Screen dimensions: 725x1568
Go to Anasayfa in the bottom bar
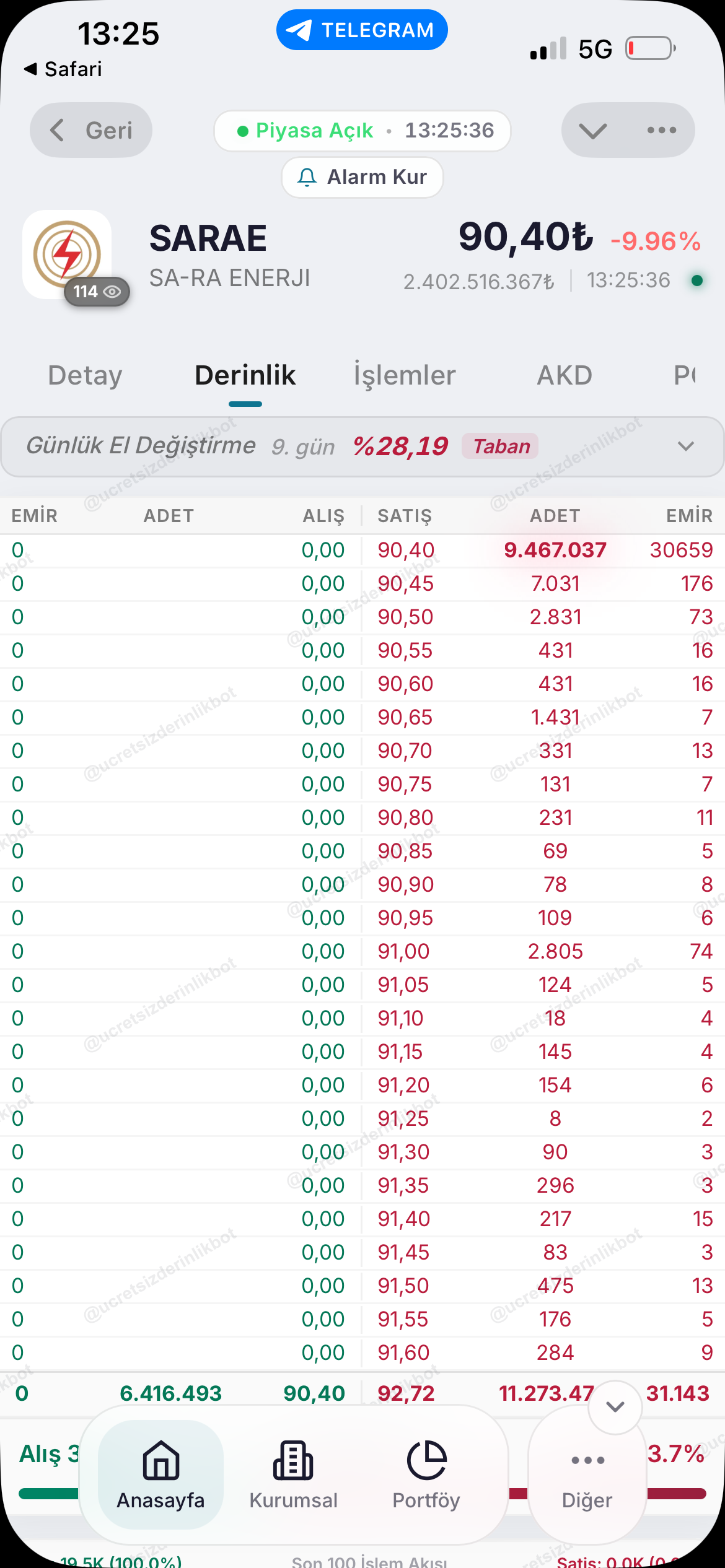[161, 1474]
